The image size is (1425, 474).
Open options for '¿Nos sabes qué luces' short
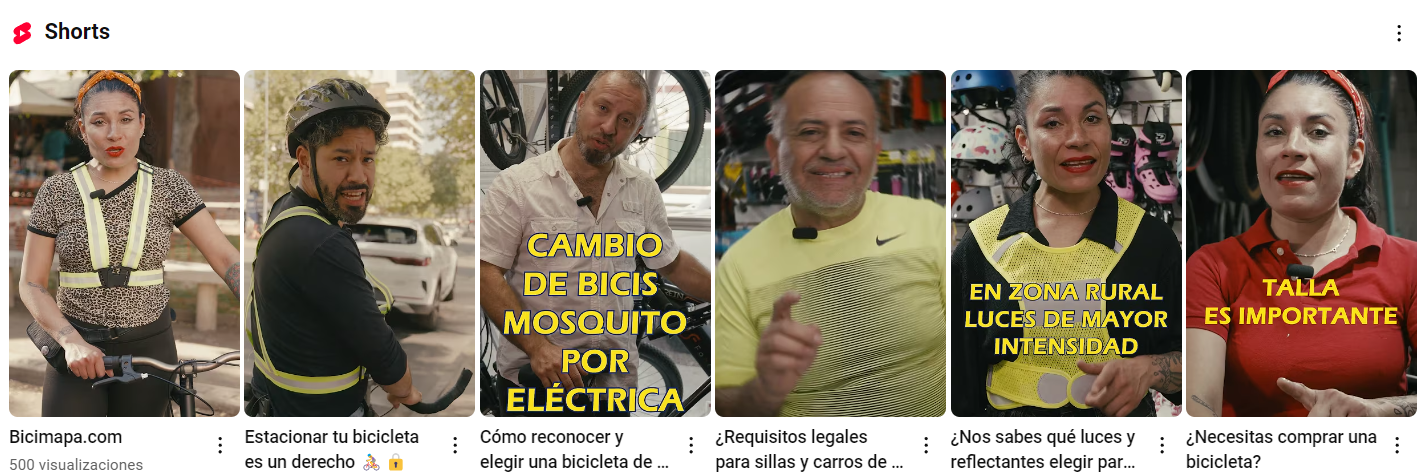click(x=1162, y=445)
